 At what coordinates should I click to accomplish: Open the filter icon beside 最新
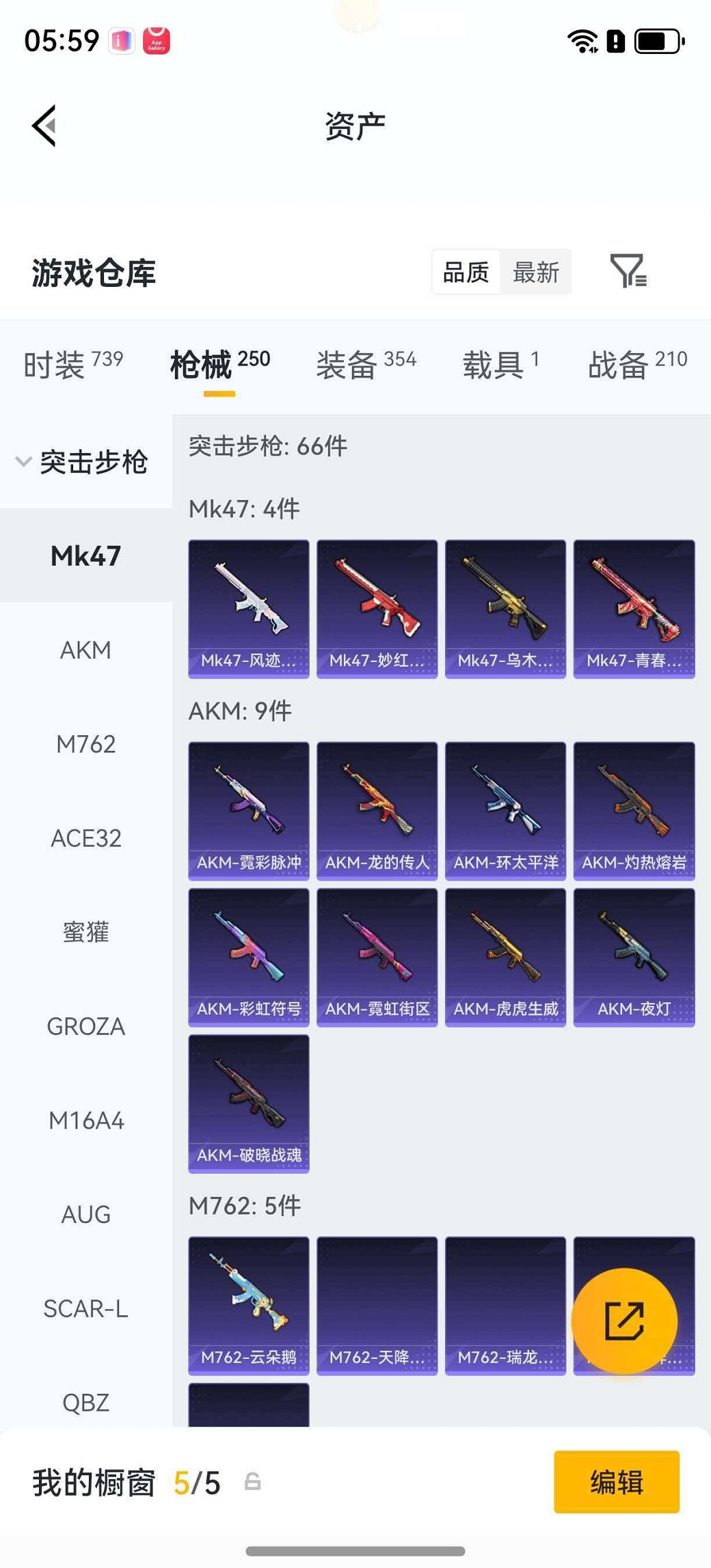tap(628, 271)
